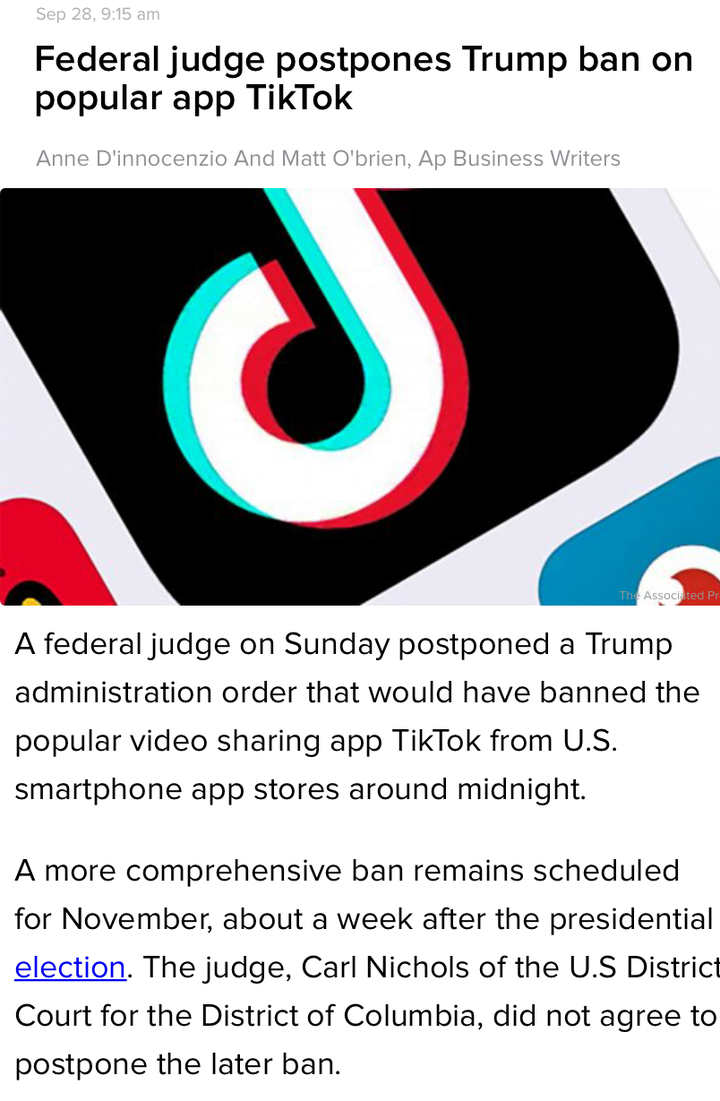Open the underlined "election" link
Screen dimensions: 720x1101
point(69,967)
